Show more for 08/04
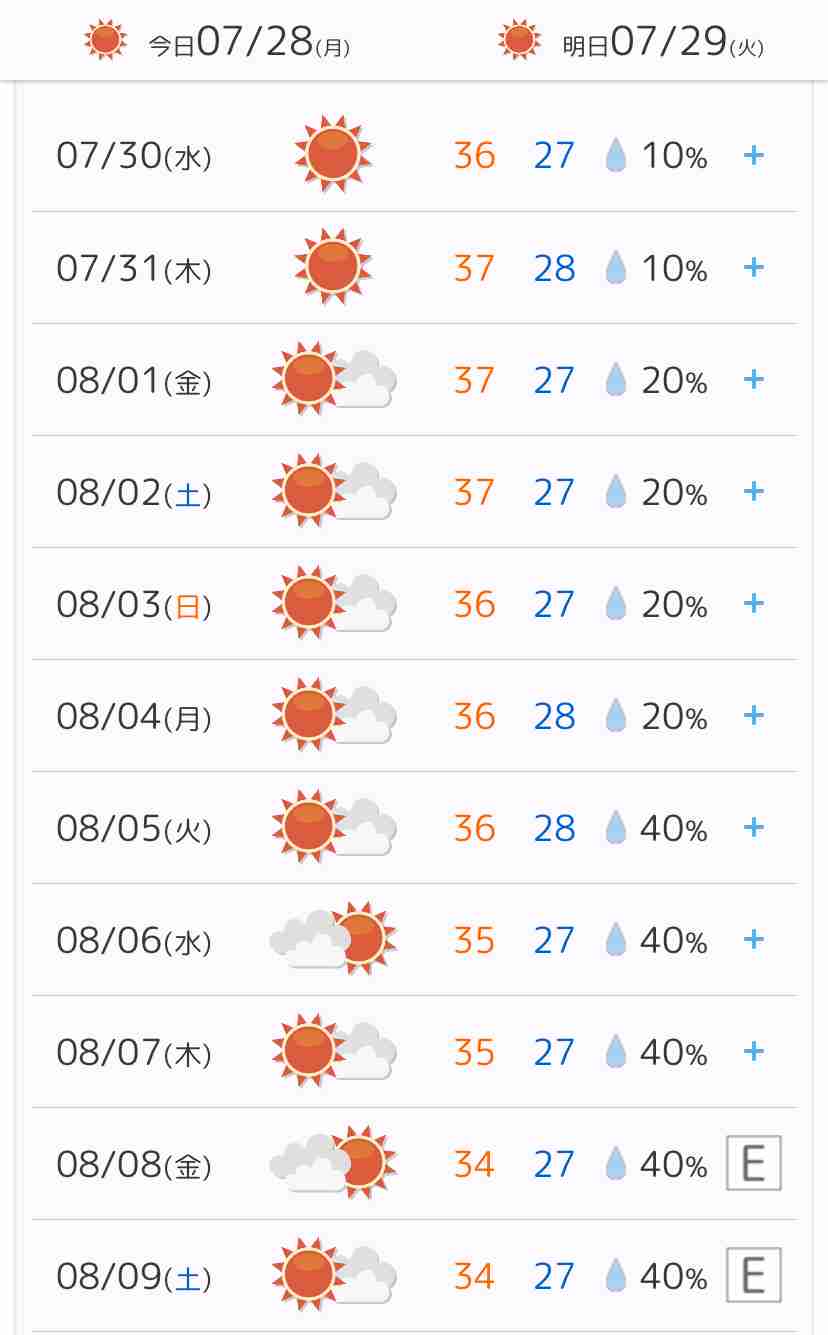Screen dimensions: 828x1335 click(x=754, y=715)
